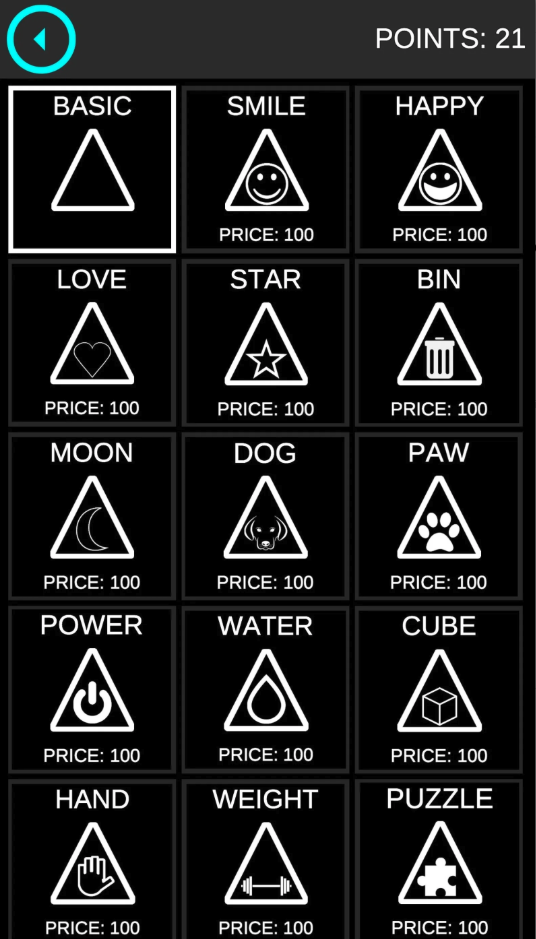Pick the STAR skin
This screenshot has height=939, width=536.
click(266, 343)
